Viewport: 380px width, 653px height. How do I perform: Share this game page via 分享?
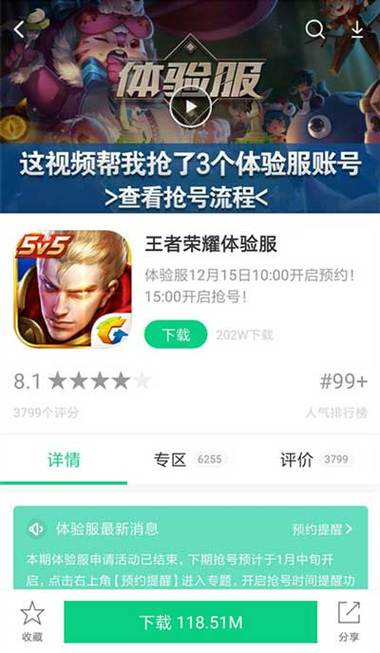coord(348,622)
